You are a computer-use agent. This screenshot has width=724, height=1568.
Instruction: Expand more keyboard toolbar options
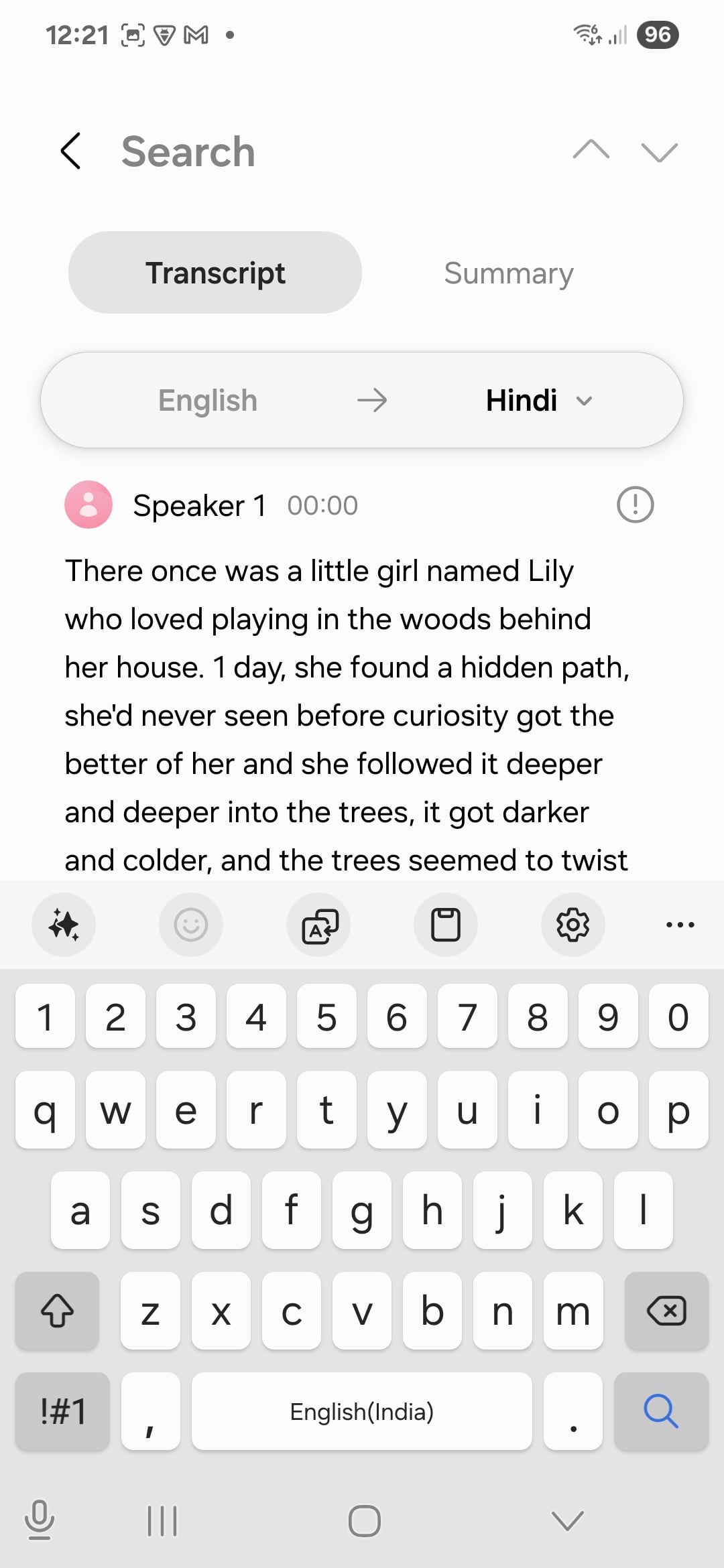pos(680,925)
